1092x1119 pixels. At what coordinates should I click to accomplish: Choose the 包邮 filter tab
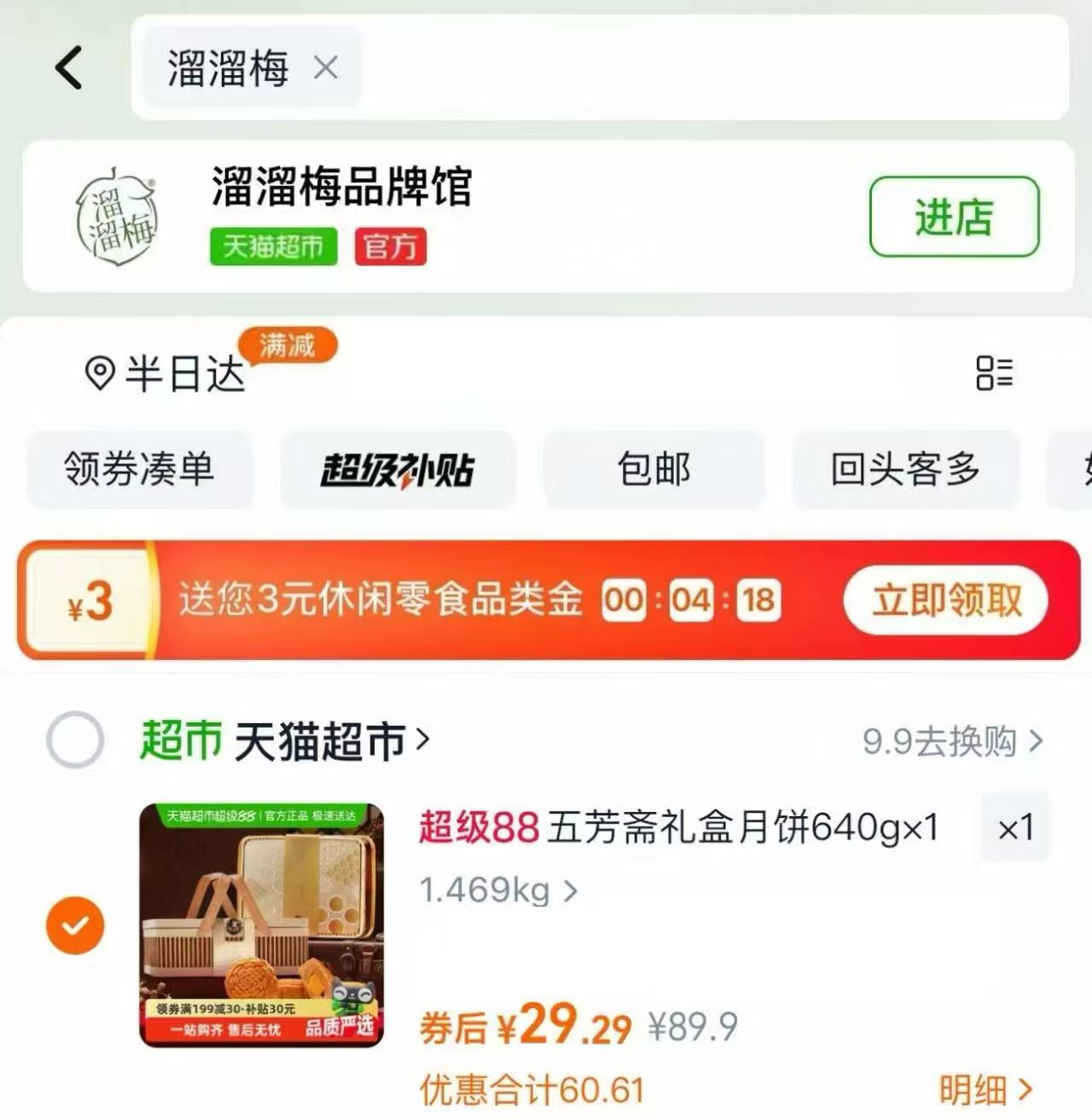(653, 469)
